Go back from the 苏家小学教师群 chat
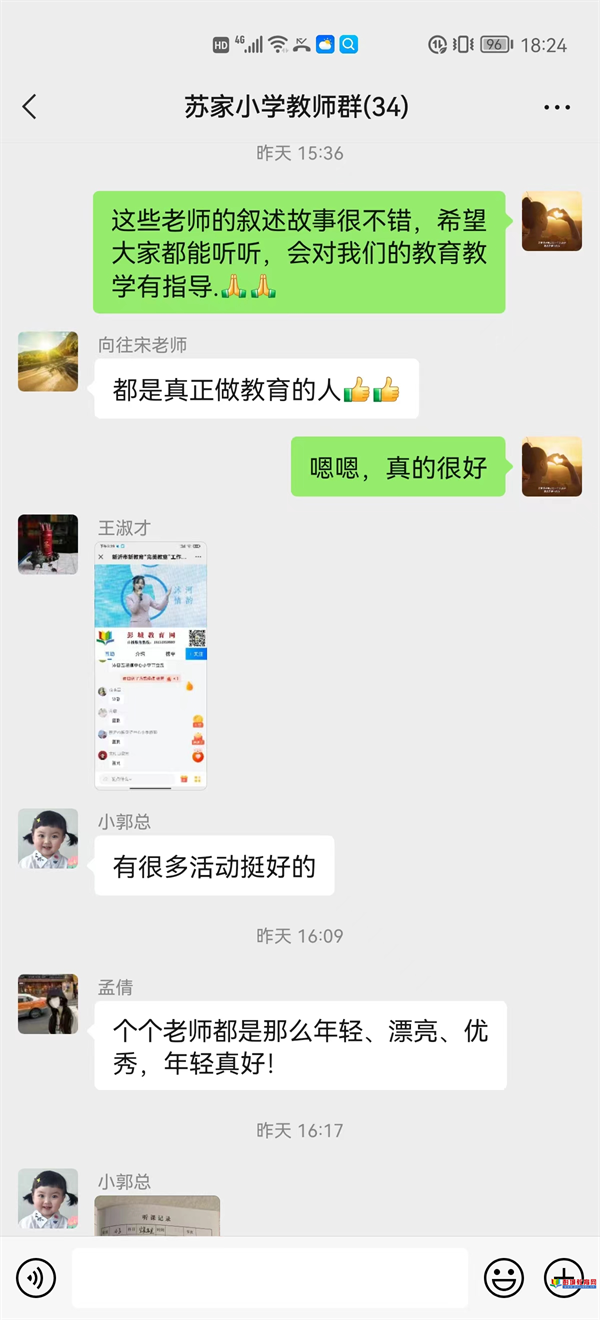Viewport: 600px width, 1320px height. (x=30, y=107)
